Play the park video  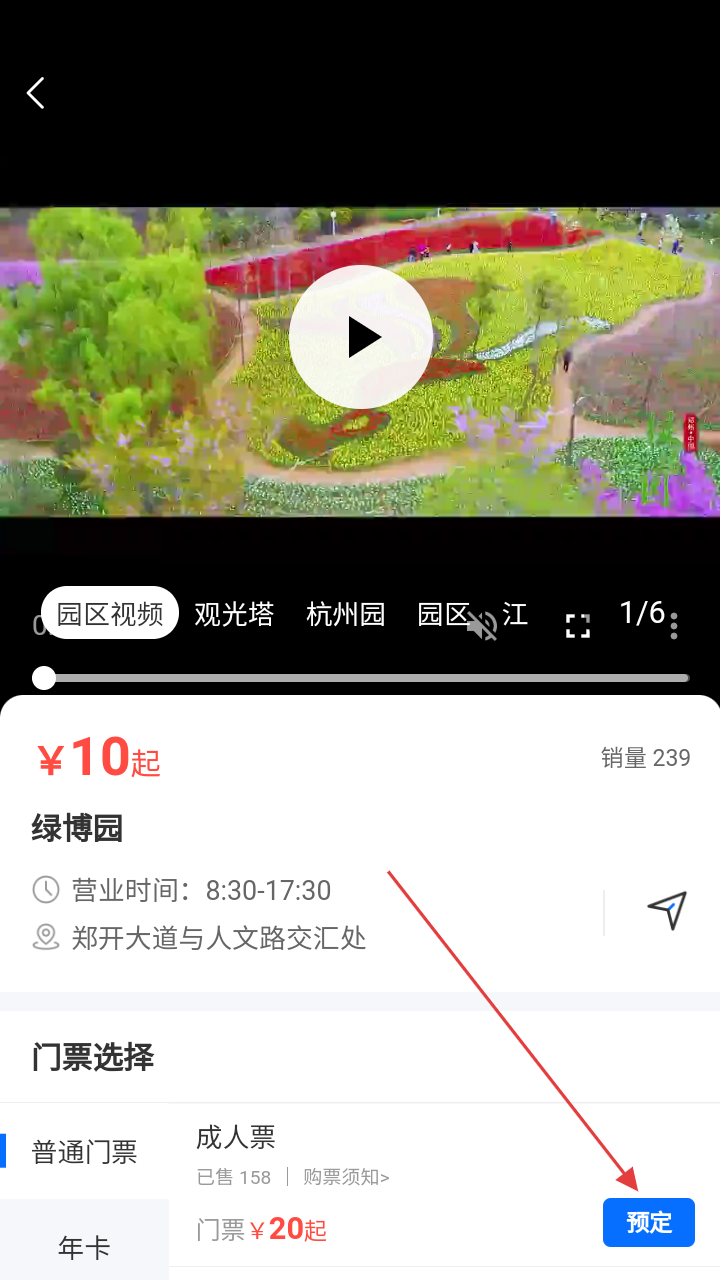(x=361, y=337)
